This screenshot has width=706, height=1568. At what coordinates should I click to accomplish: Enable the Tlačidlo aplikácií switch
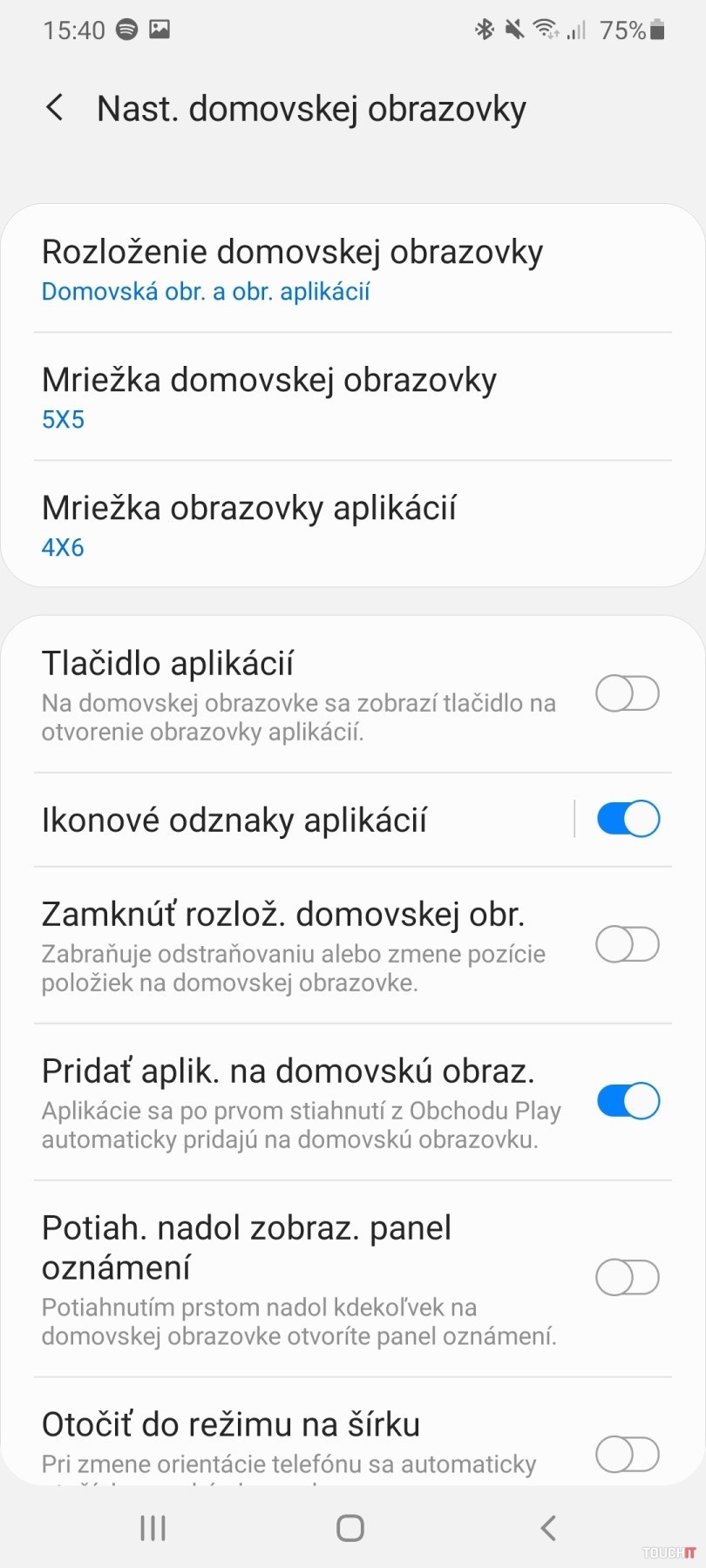tap(627, 694)
